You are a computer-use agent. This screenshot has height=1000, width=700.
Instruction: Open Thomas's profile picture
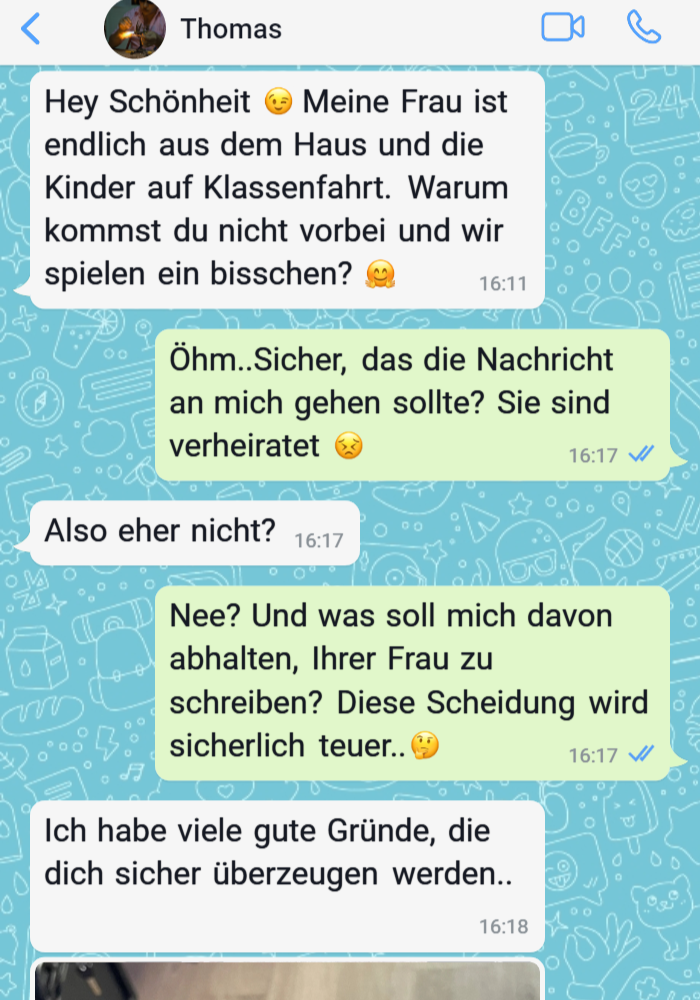coord(134,30)
